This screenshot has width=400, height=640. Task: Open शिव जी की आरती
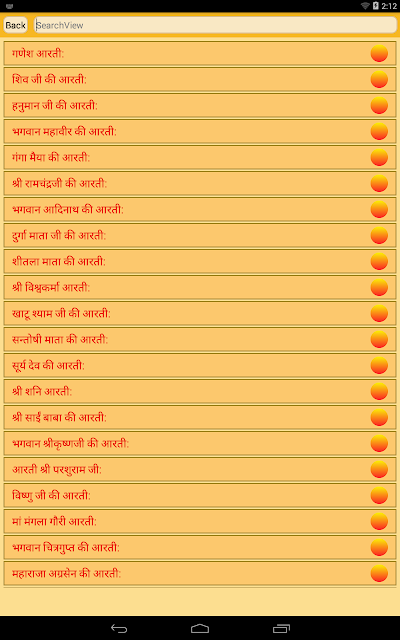[200, 80]
